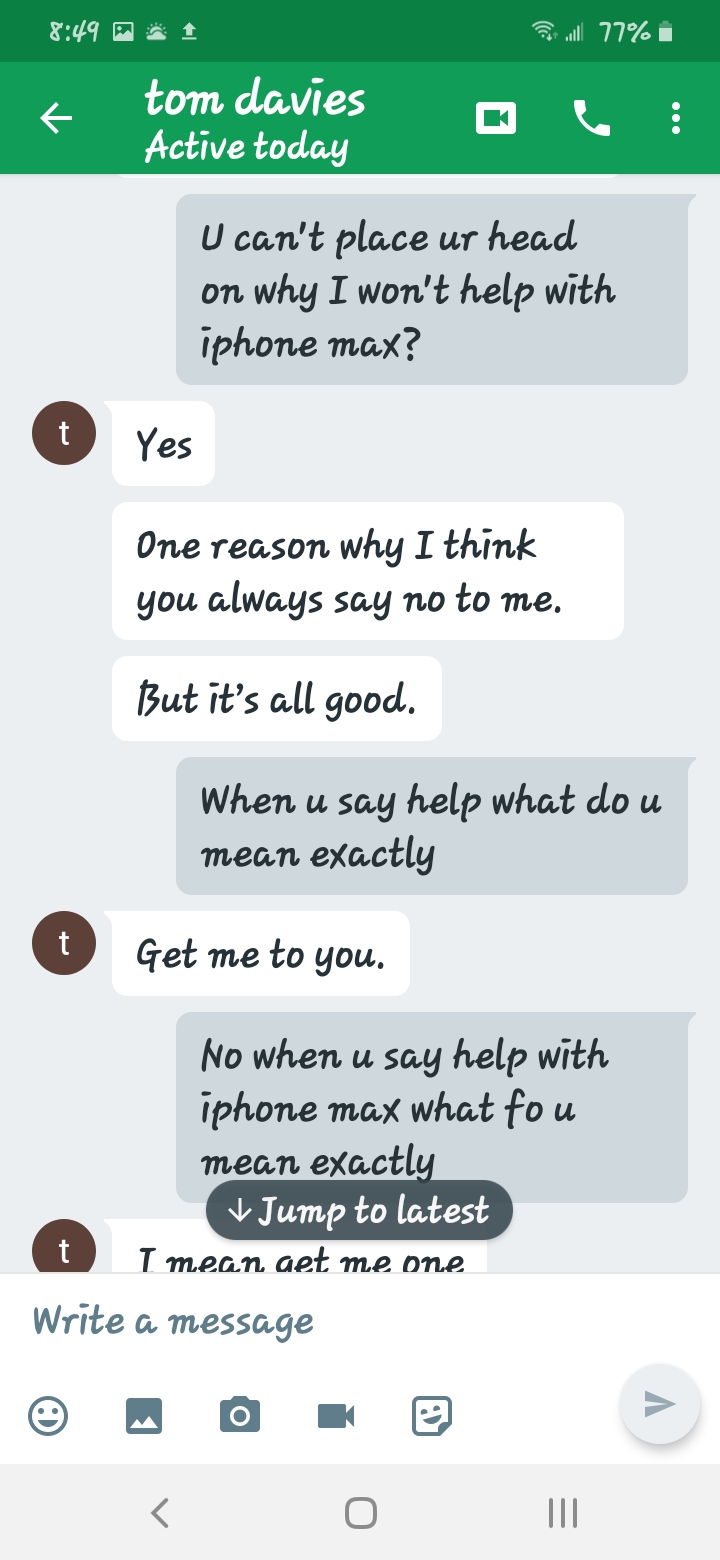
Task: Open the overflow menu
Action: 676,118
